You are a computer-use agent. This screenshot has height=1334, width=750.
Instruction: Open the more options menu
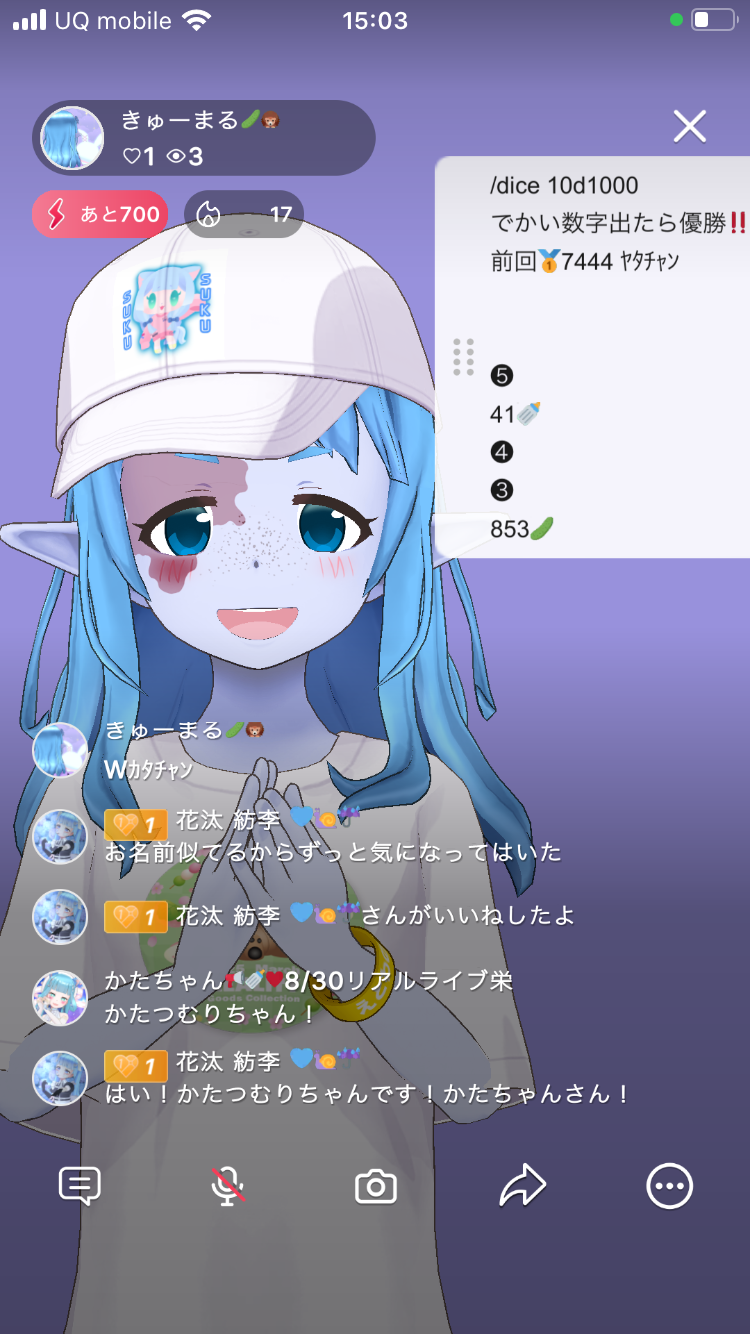click(669, 1187)
